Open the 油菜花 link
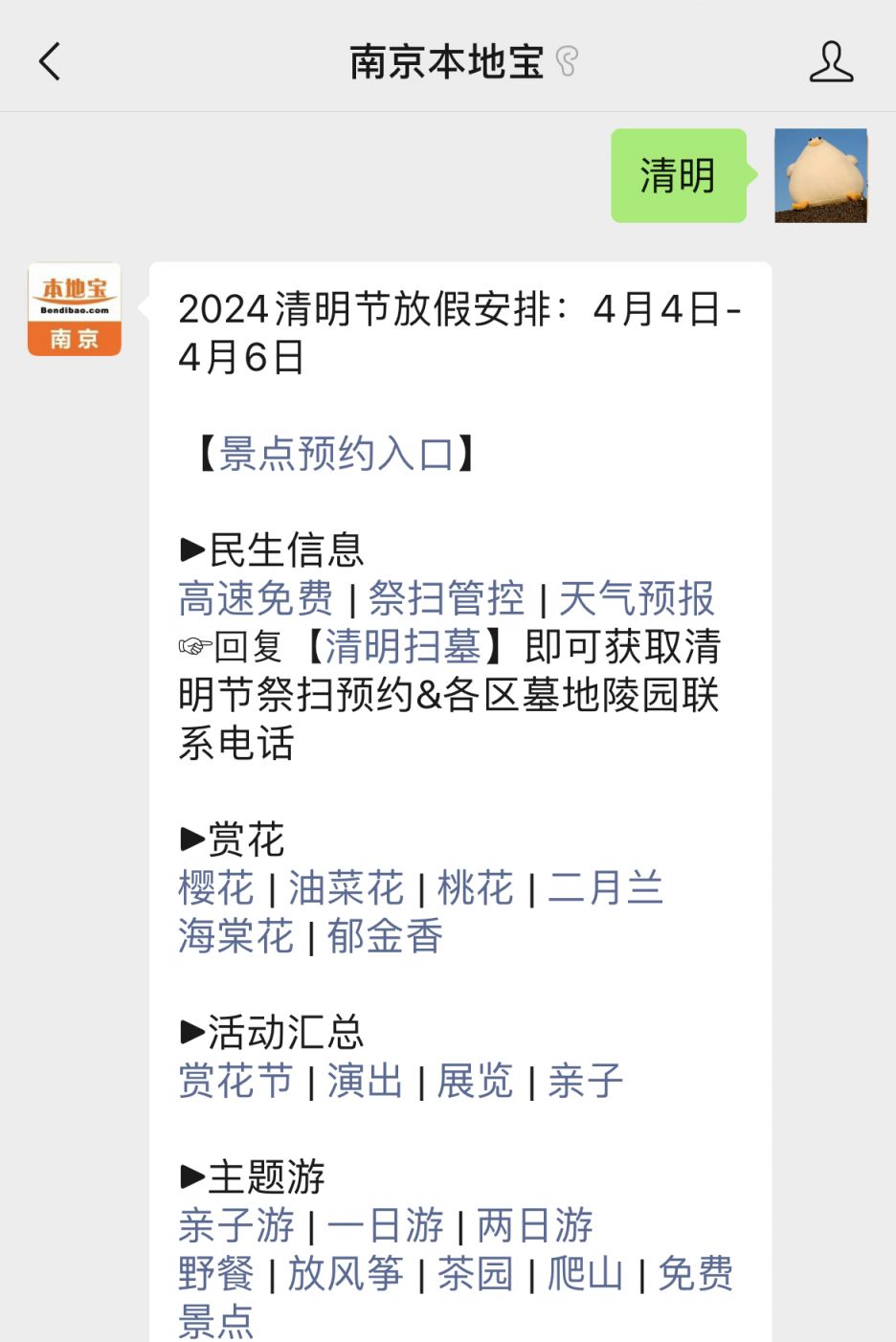 346,888
